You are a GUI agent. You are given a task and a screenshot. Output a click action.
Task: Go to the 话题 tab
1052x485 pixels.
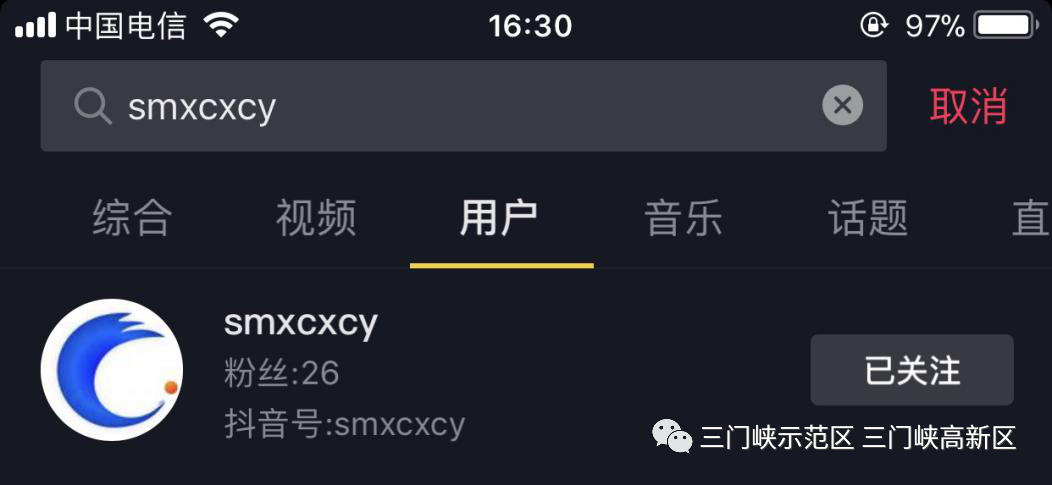pyautogui.click(x=868, y=218)
